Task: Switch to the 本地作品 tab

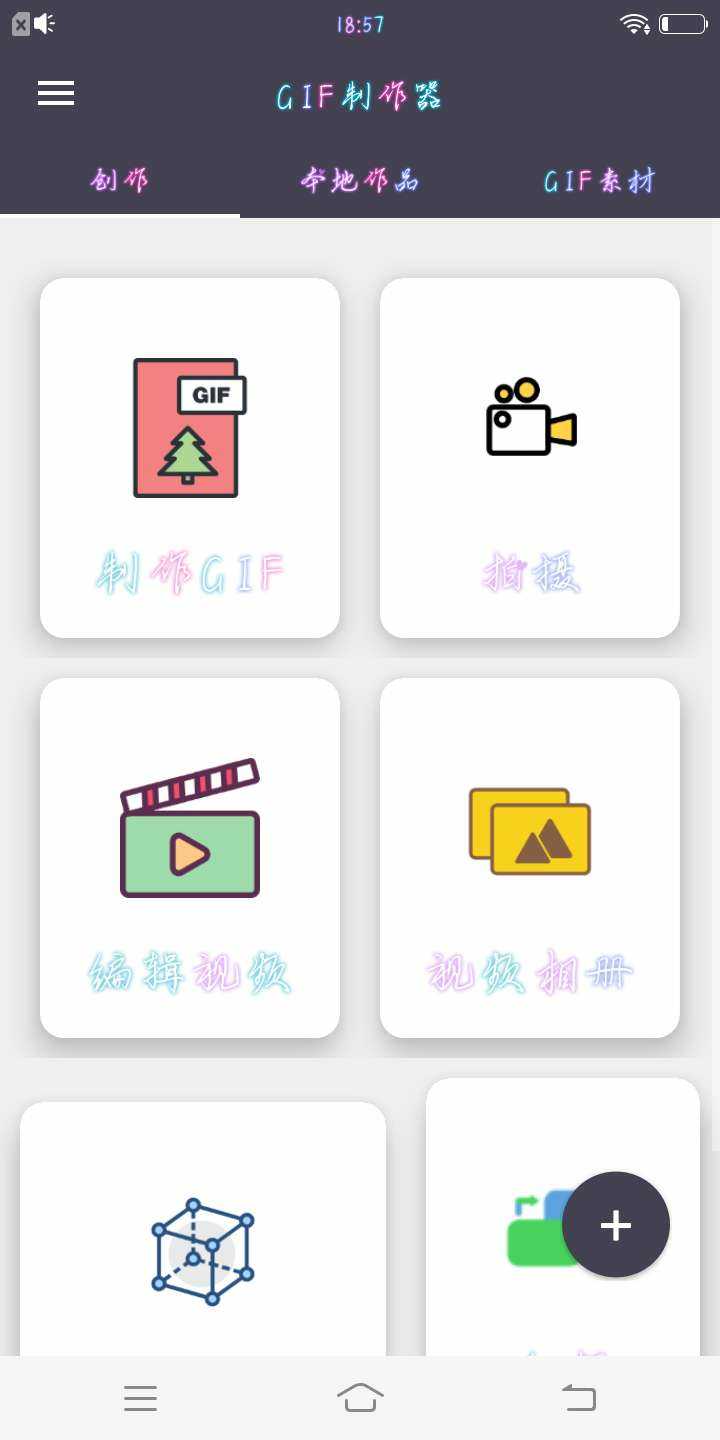Action: 360,181
